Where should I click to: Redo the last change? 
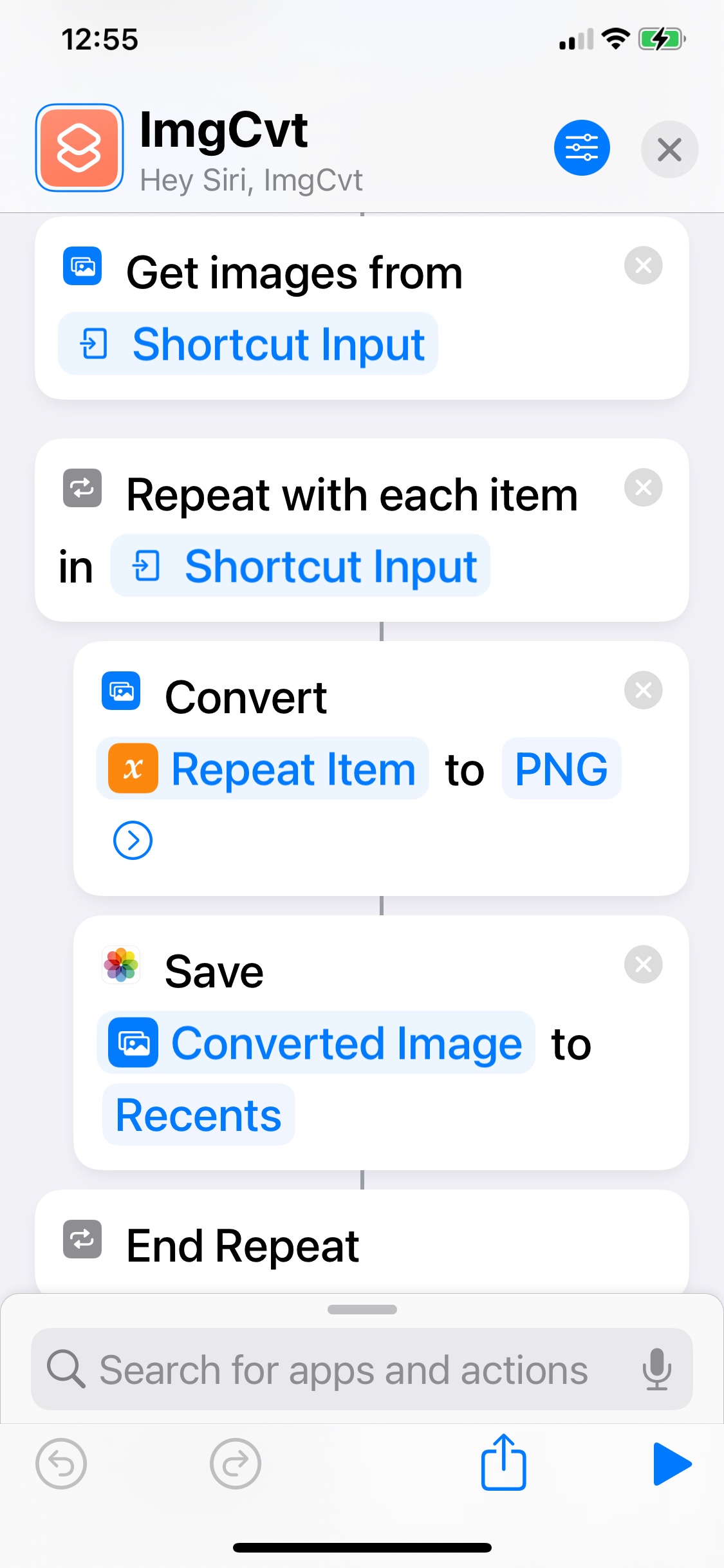coord(235,1464)
